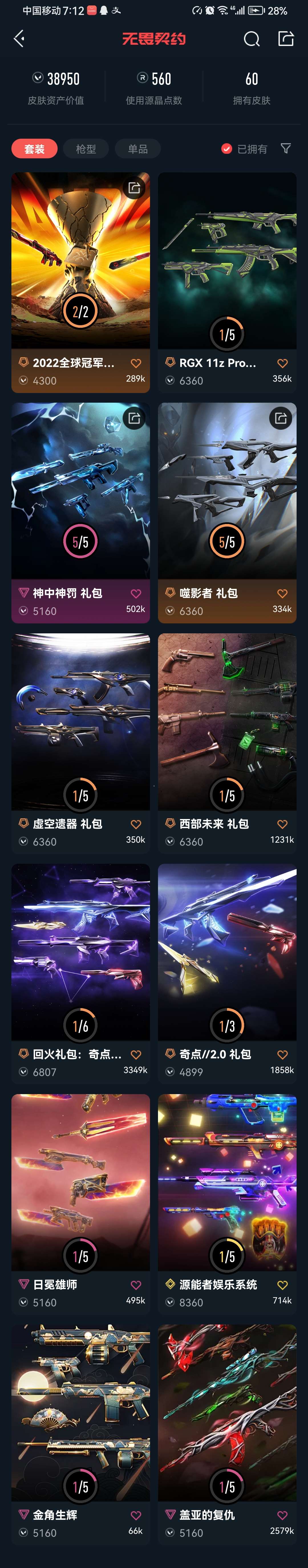Switch to the 单品 tab
This screenshot has width=308, height=1568.
137,149
